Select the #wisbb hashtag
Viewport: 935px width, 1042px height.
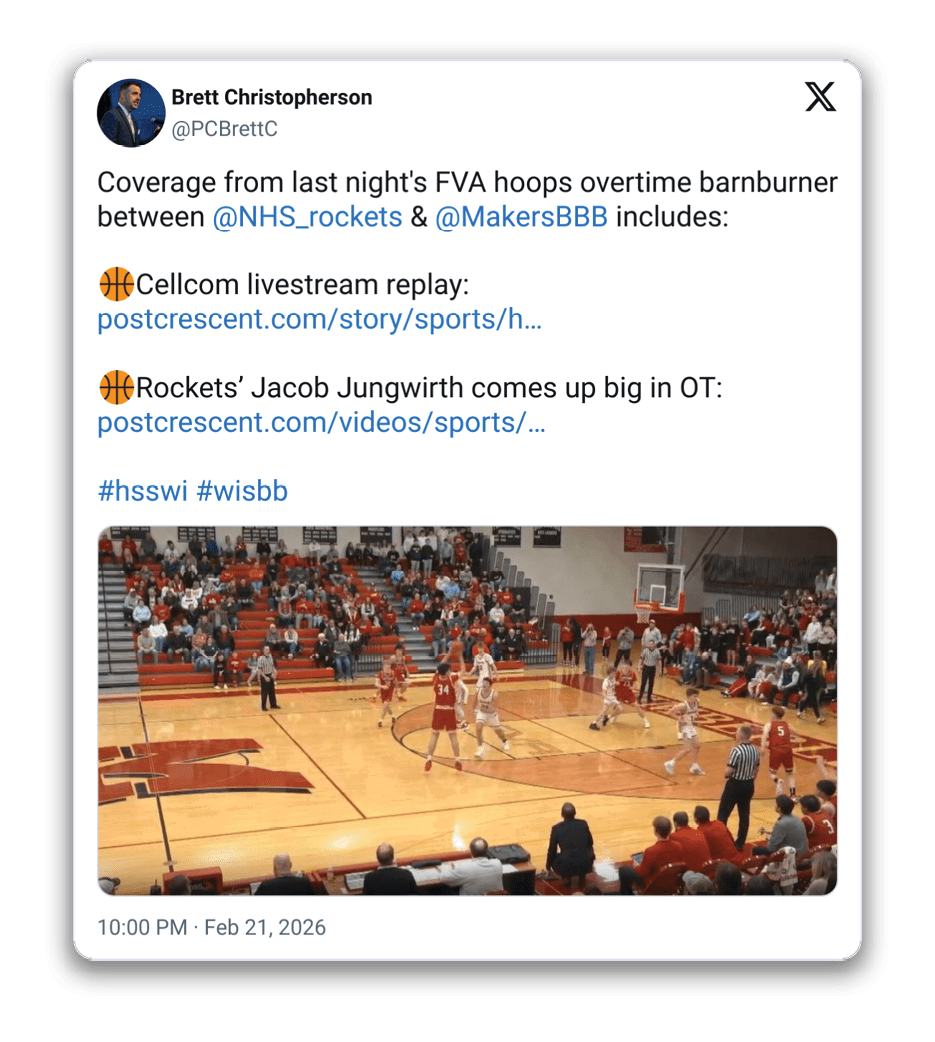click(x=242, y=491)
